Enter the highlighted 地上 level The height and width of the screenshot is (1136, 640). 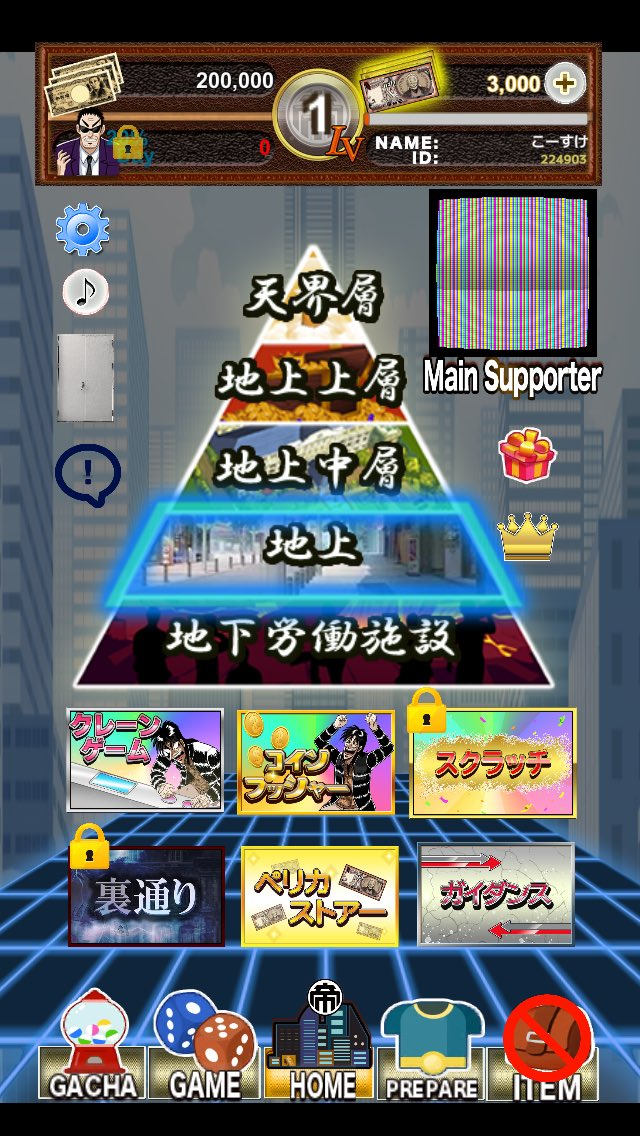313,546
